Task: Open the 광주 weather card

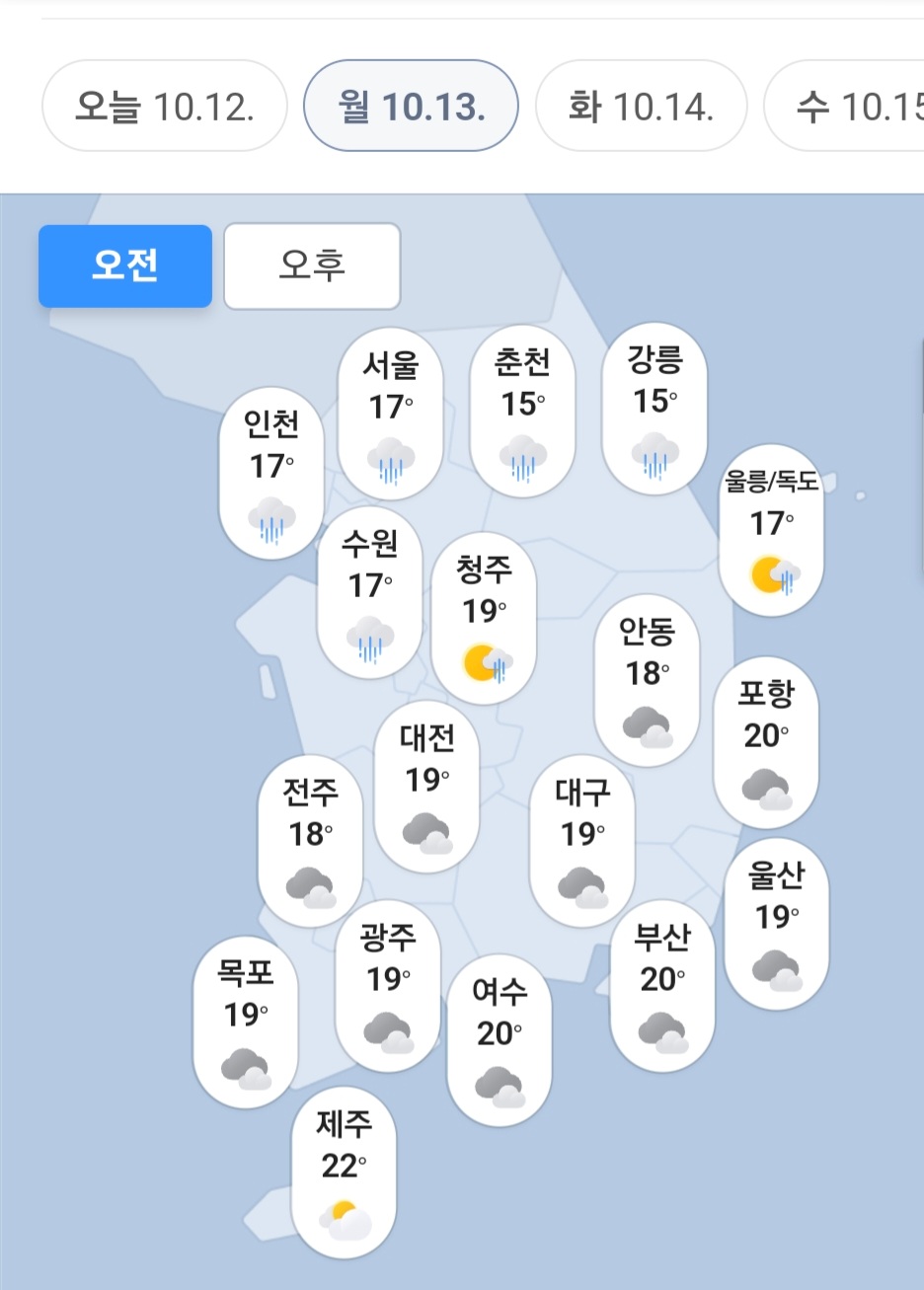Action: click(388, 987)
